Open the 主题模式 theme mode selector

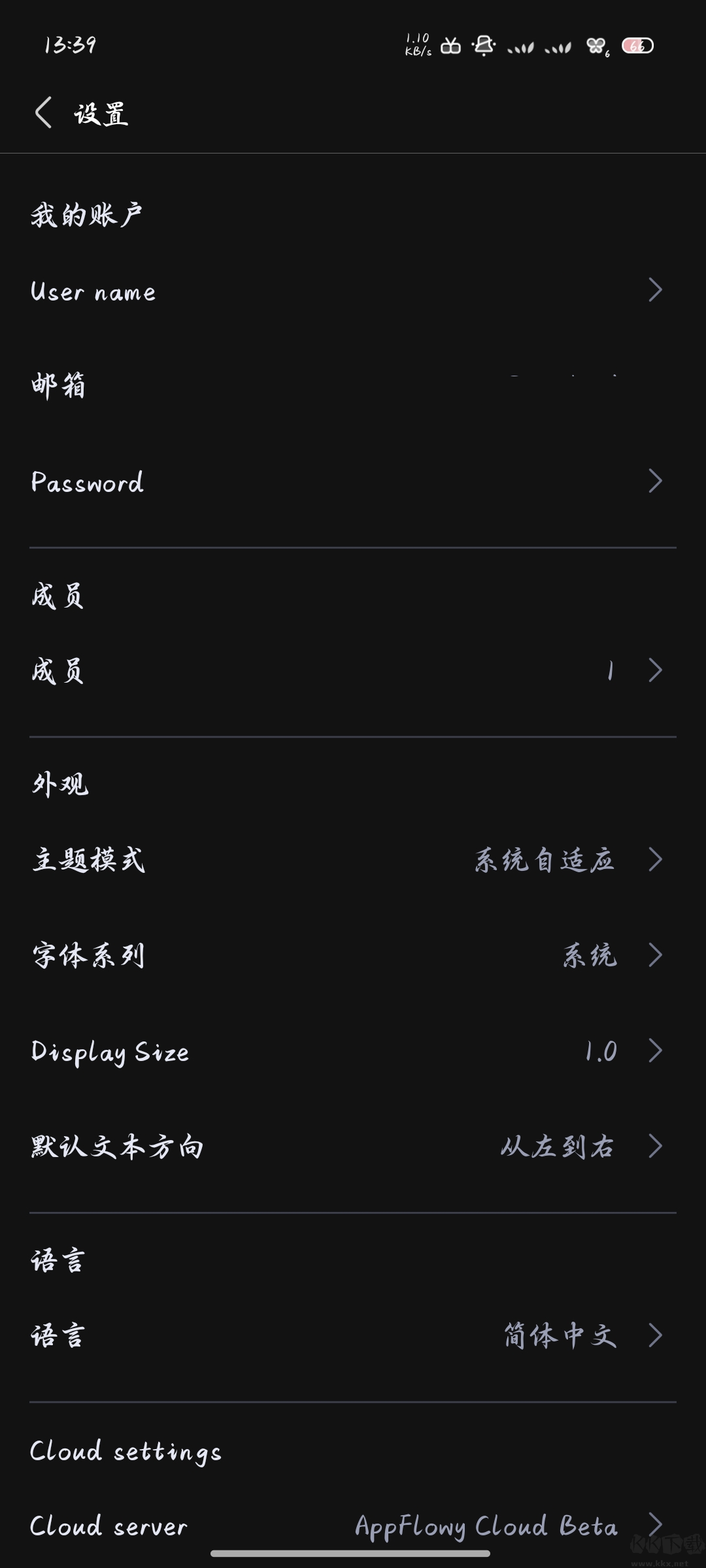[353, 860]
